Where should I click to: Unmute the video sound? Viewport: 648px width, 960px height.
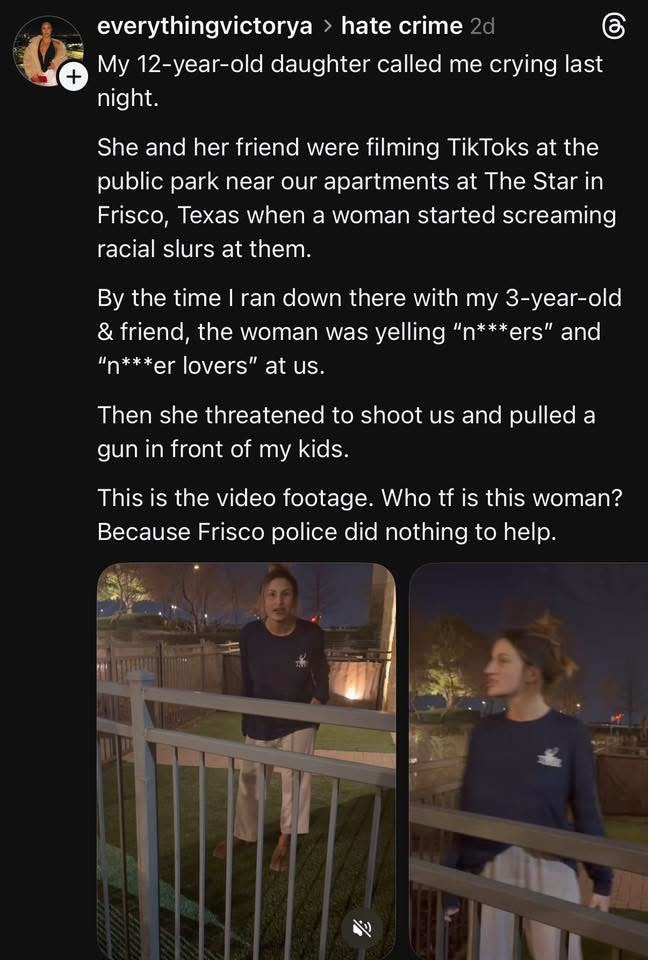[x=362, y=929]
